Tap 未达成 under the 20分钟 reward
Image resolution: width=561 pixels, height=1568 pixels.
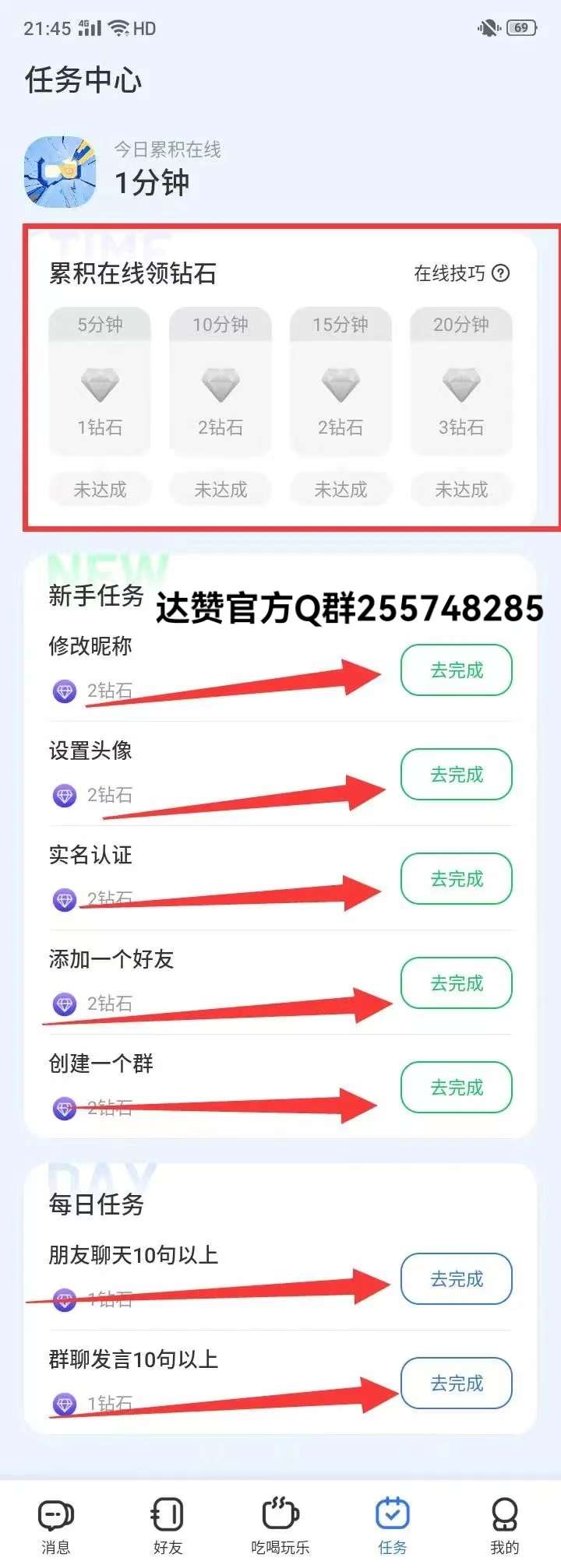pos(461,490)
